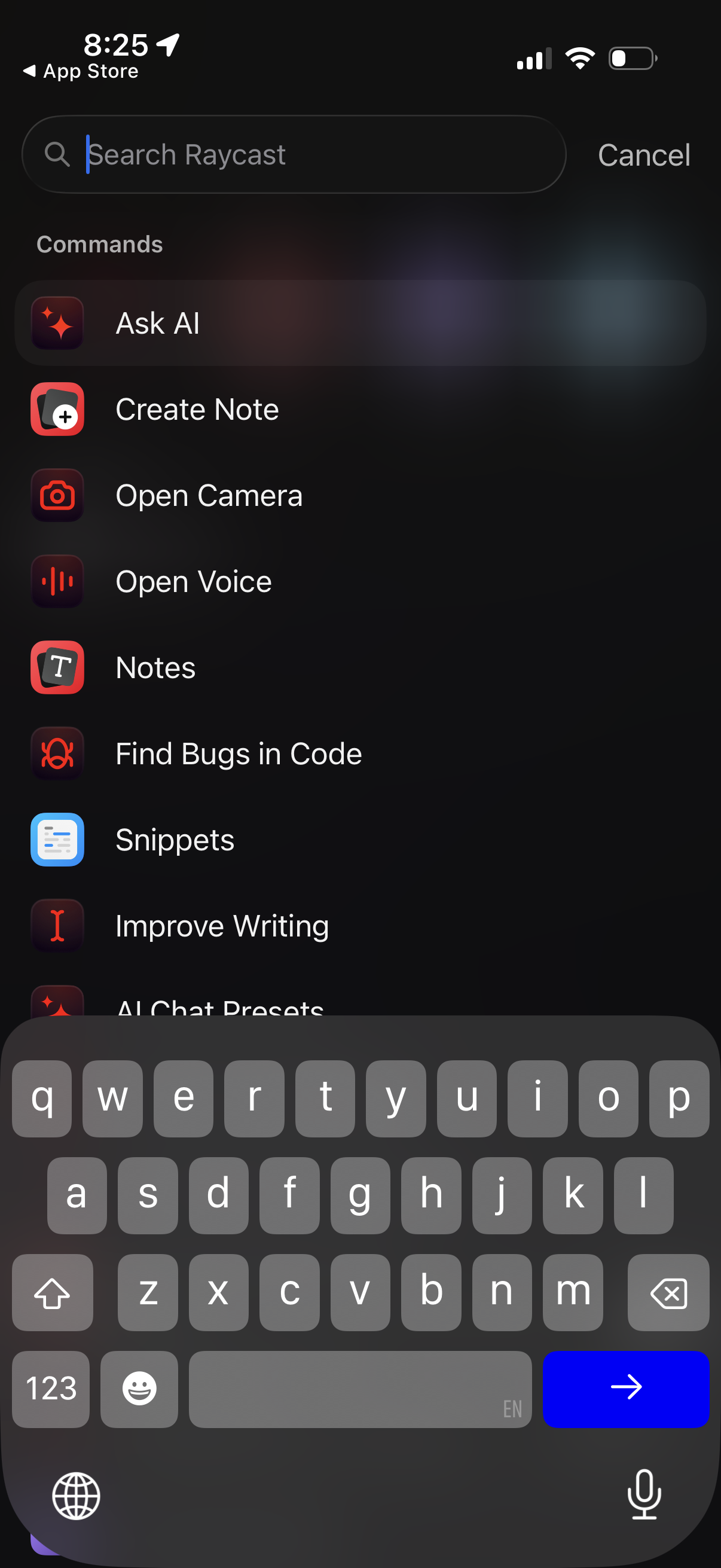Start dictation with the microphone key
The height and width of the screenshot is (1568, 721).
[x=644, y=1495]
